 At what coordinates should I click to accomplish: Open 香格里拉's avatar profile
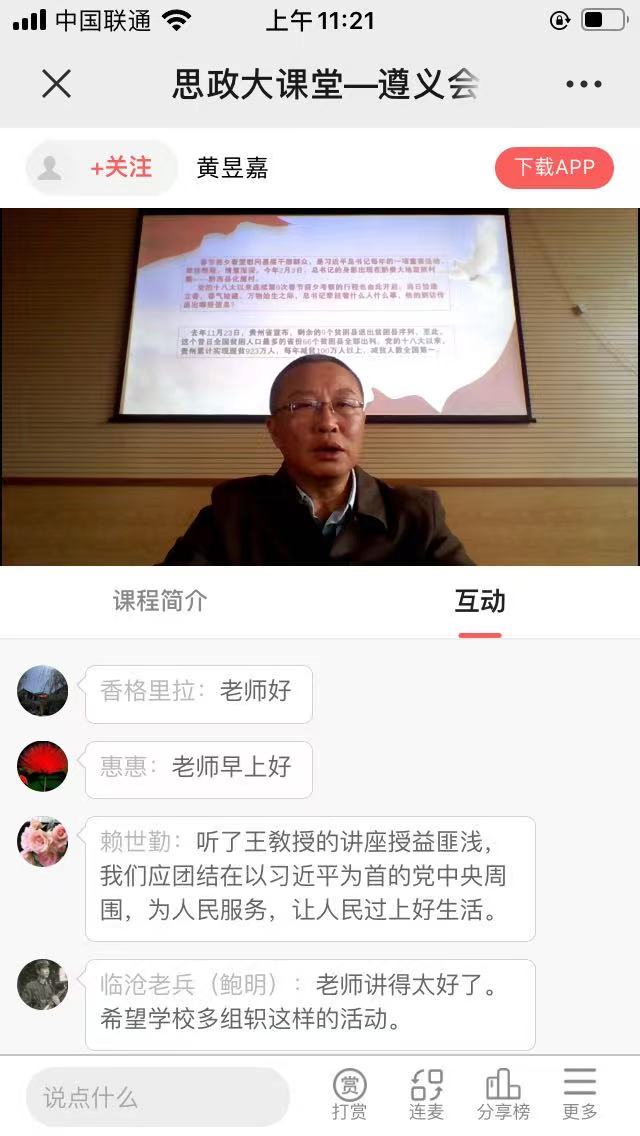(x=43, y=691)
